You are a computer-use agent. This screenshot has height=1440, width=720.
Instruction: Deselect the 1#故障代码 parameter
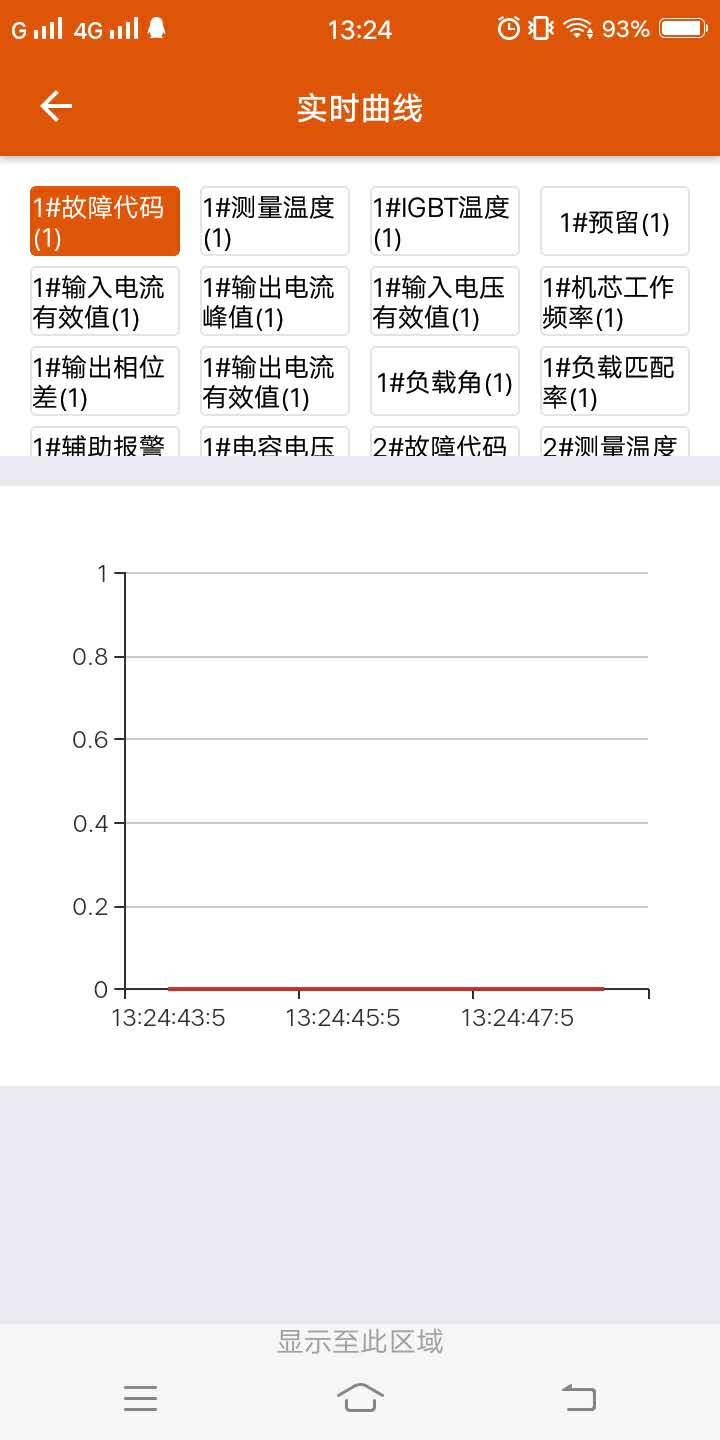[x=104, y=220]
